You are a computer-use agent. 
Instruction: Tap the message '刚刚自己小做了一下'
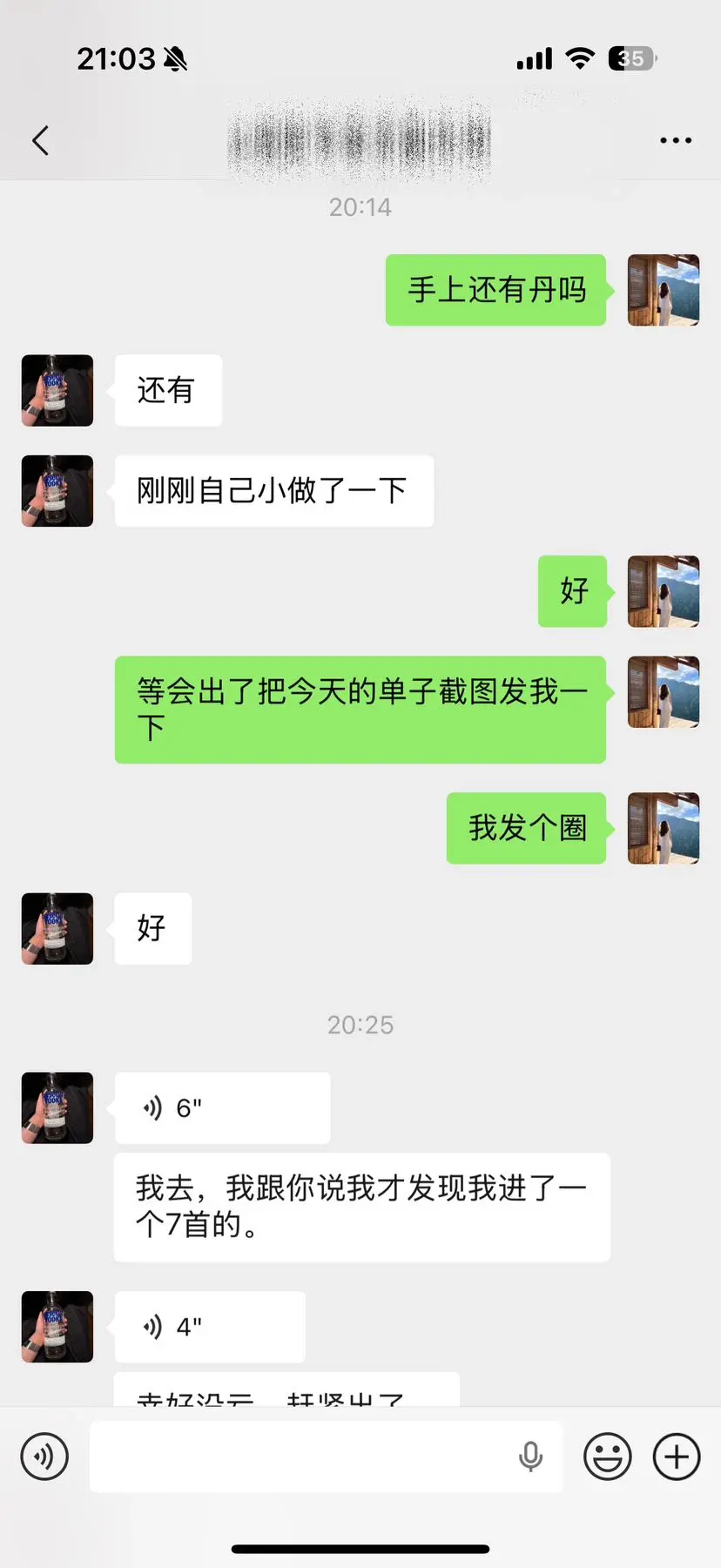point(273,491)
